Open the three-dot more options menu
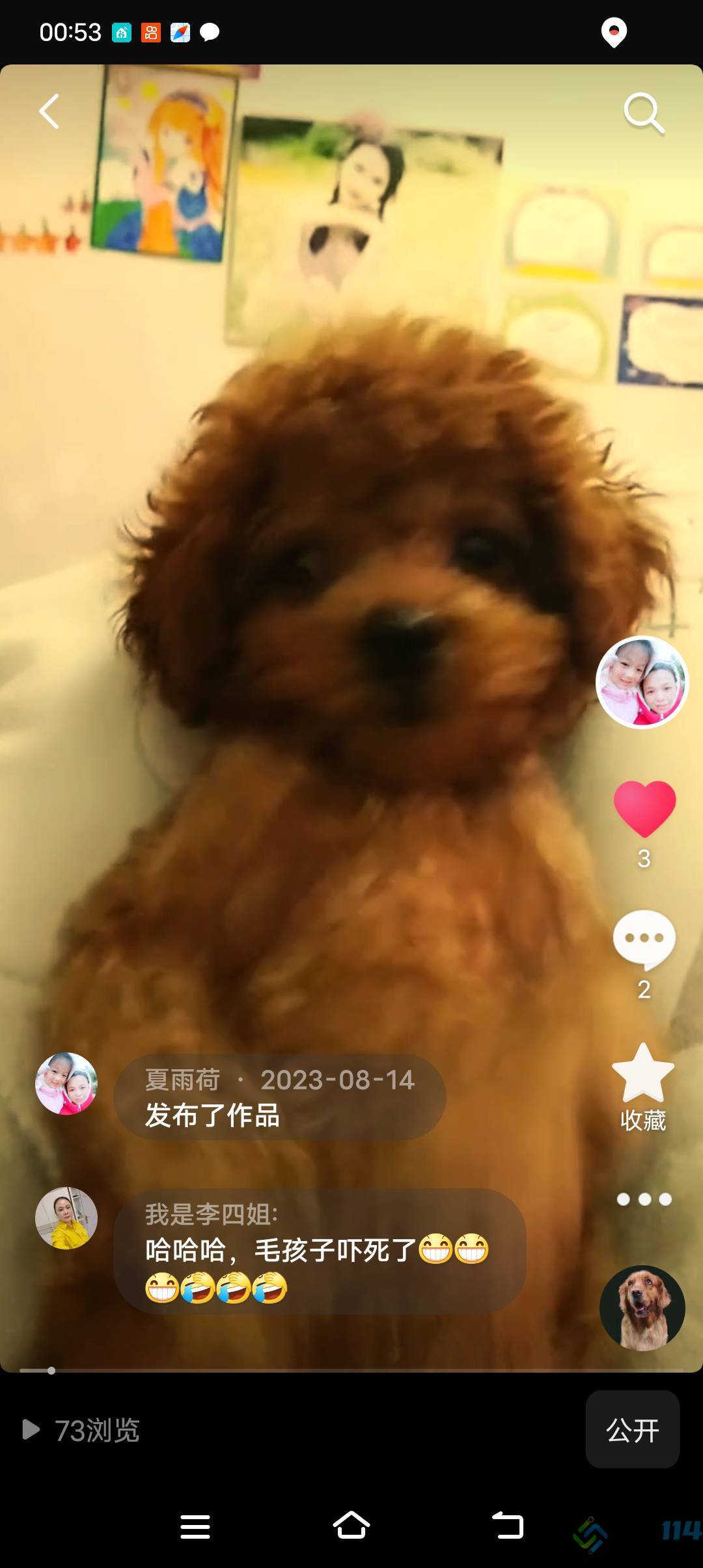 (644, 1199)
